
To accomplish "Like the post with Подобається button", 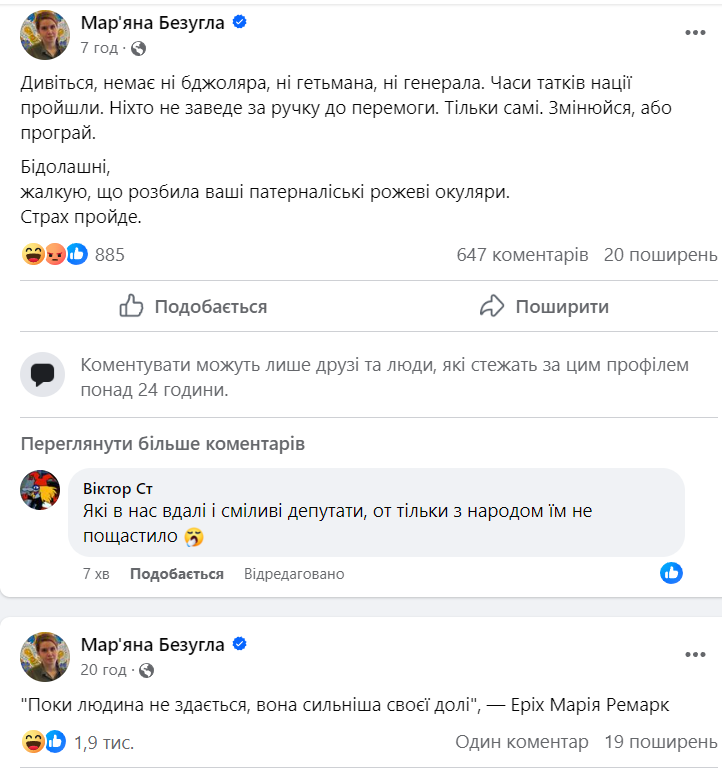I will (x=193, y=306).
